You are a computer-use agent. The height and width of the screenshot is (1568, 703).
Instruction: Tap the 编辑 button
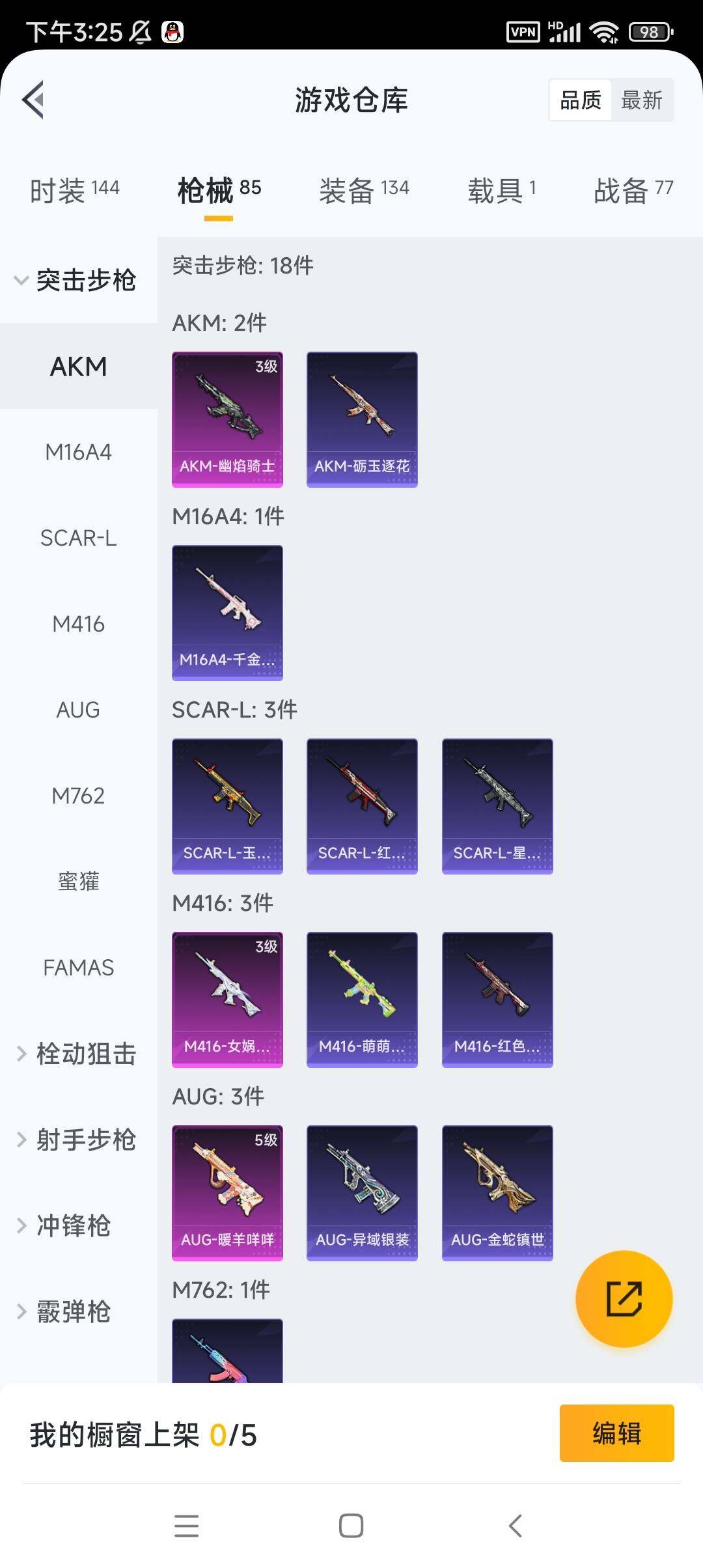(616, 1433)
